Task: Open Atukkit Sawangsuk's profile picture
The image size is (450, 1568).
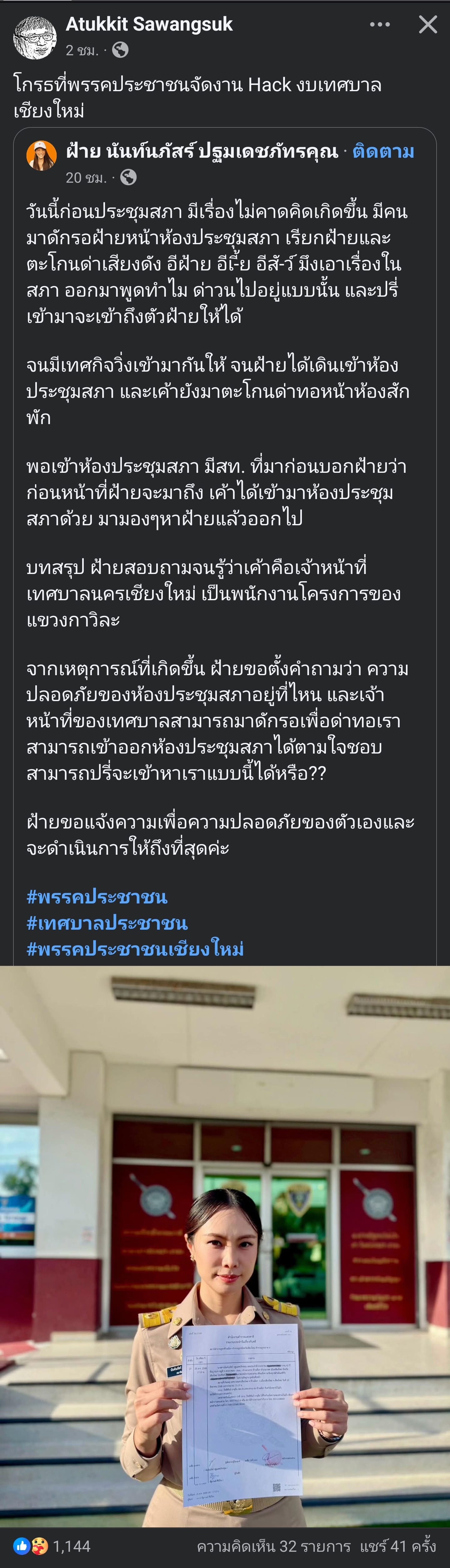Action: [x=35, y=37]
